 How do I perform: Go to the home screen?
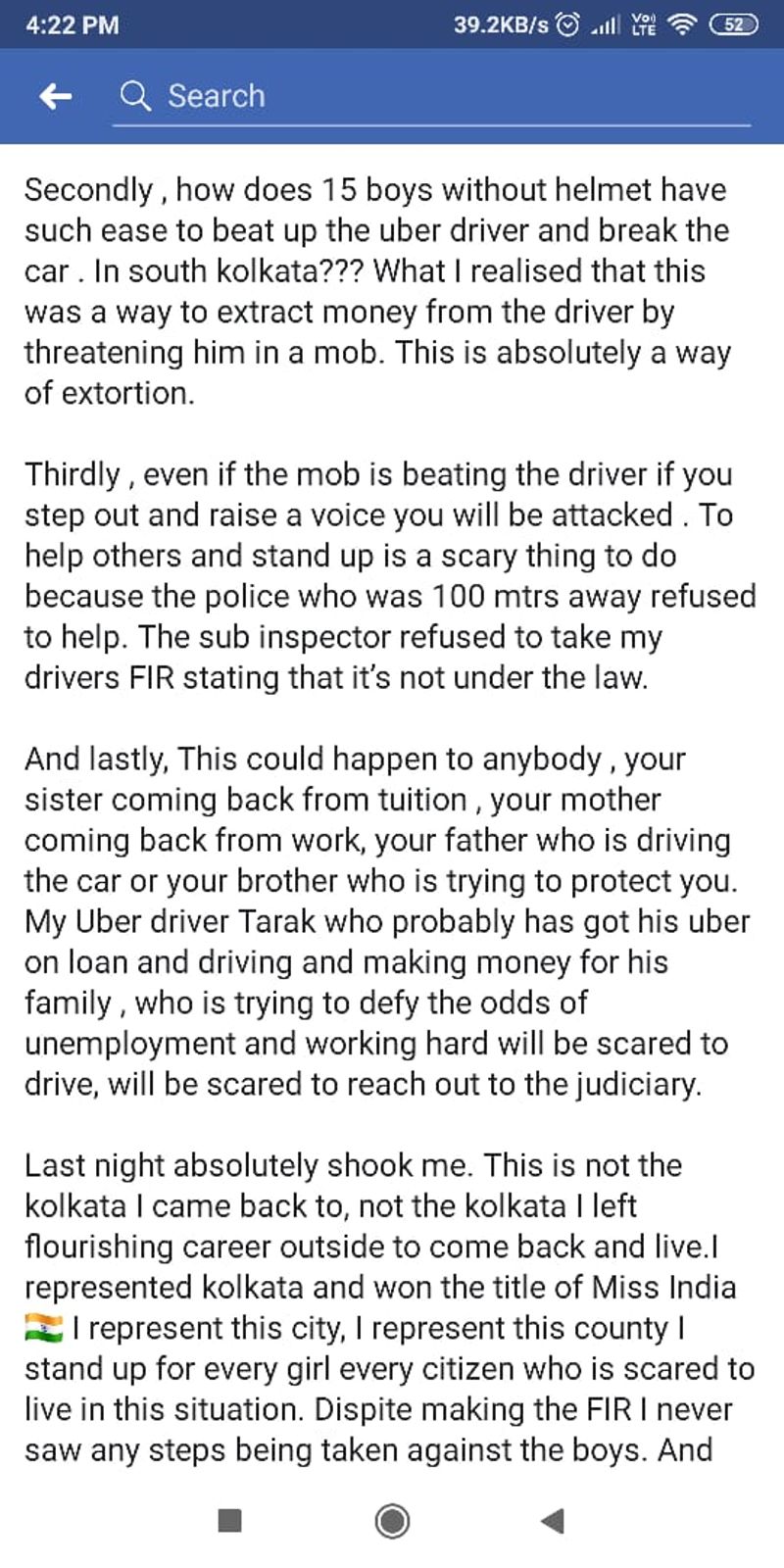(392, 1521)
